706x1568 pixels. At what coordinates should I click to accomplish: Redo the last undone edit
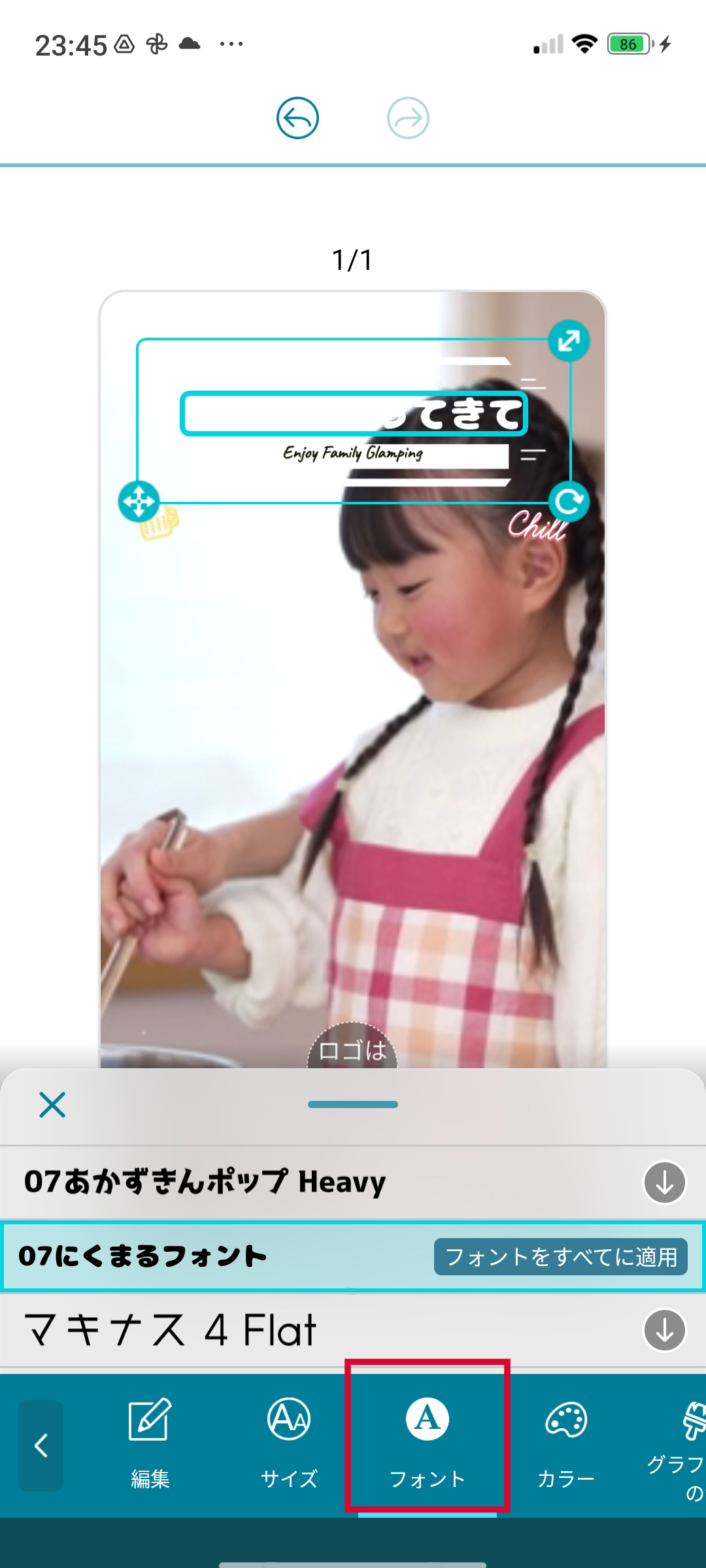(x=408, y=118)
